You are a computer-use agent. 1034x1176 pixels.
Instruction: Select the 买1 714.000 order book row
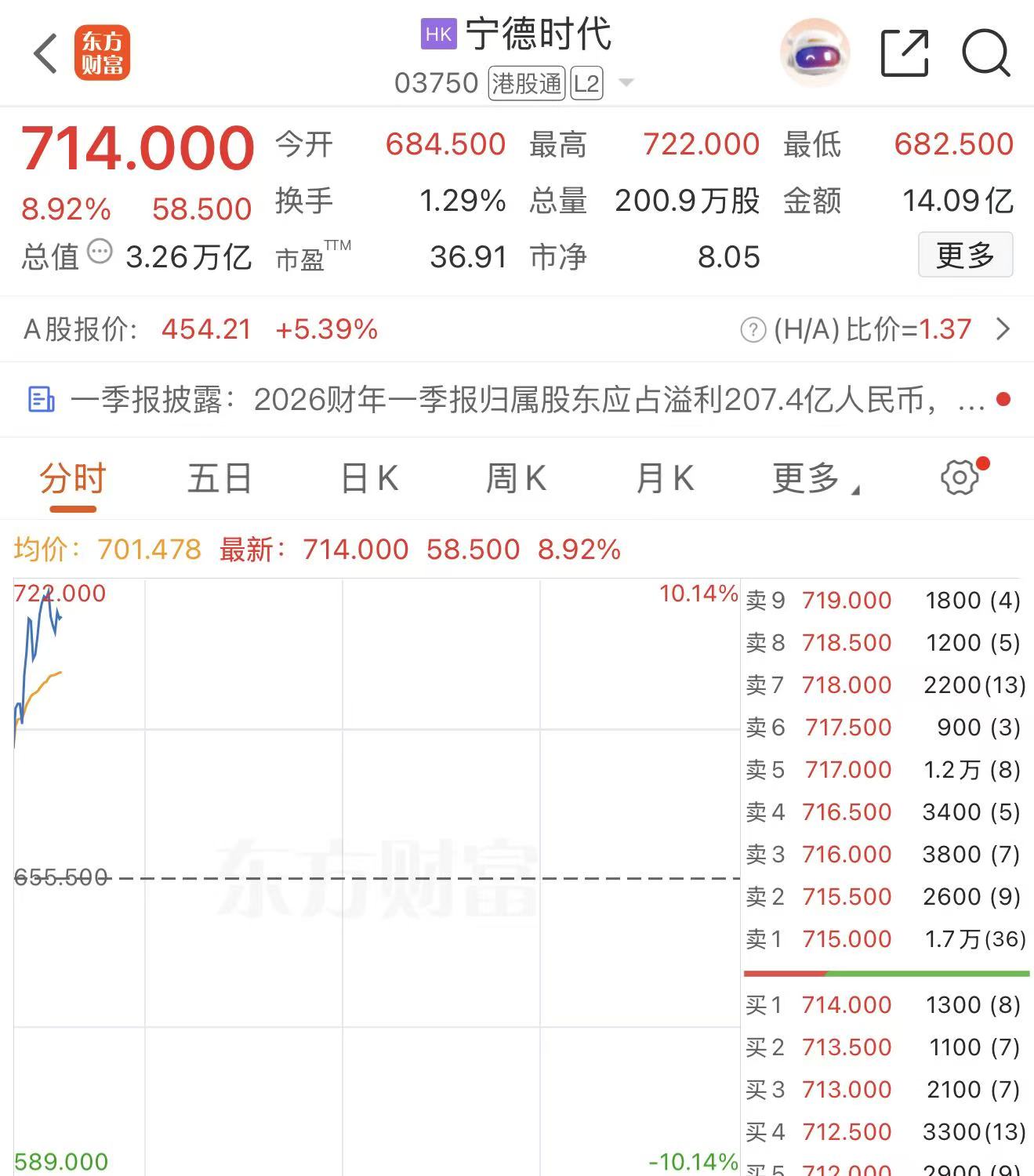(886, 1004)
